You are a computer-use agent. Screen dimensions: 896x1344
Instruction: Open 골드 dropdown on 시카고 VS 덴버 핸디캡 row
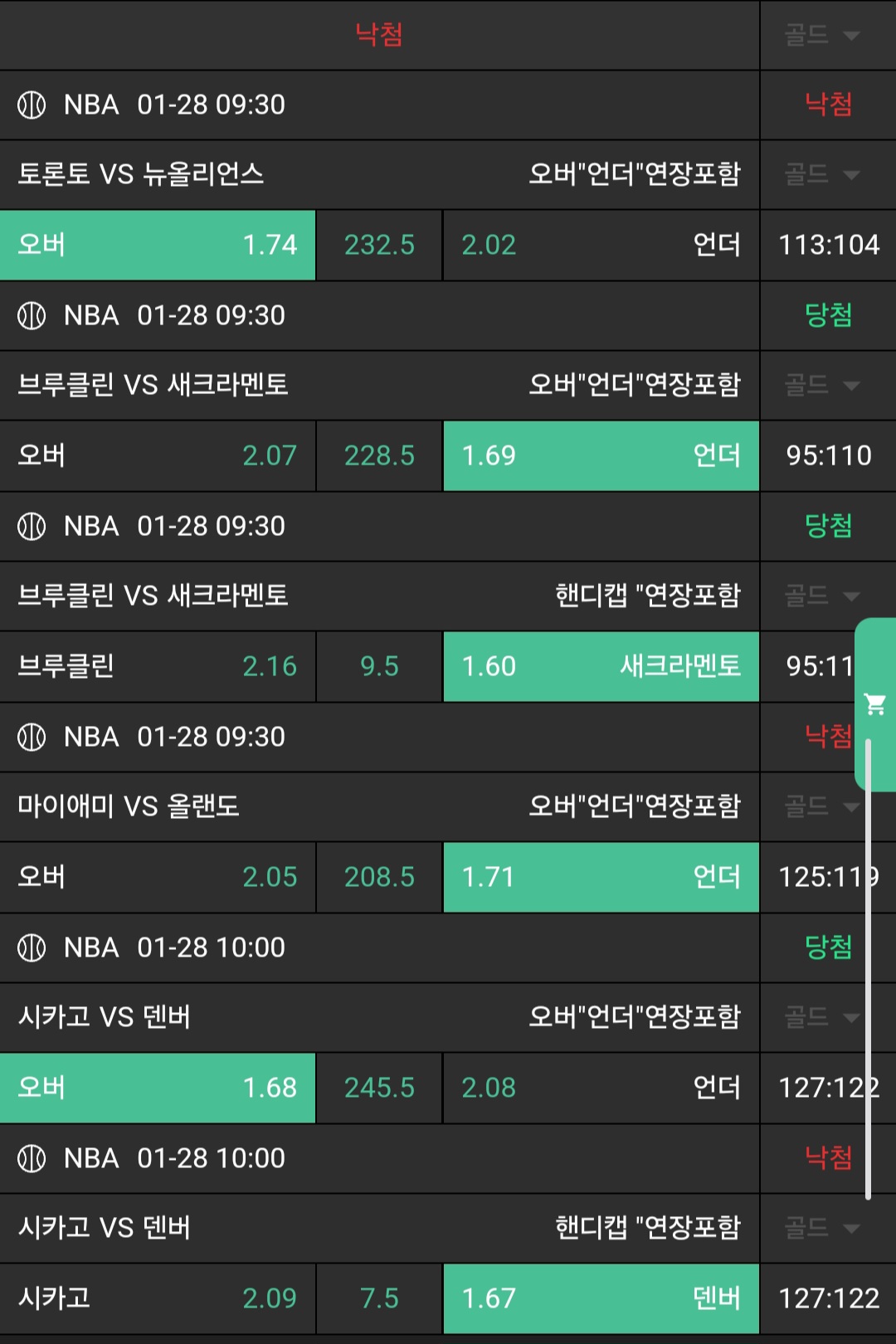[822, 1228]
